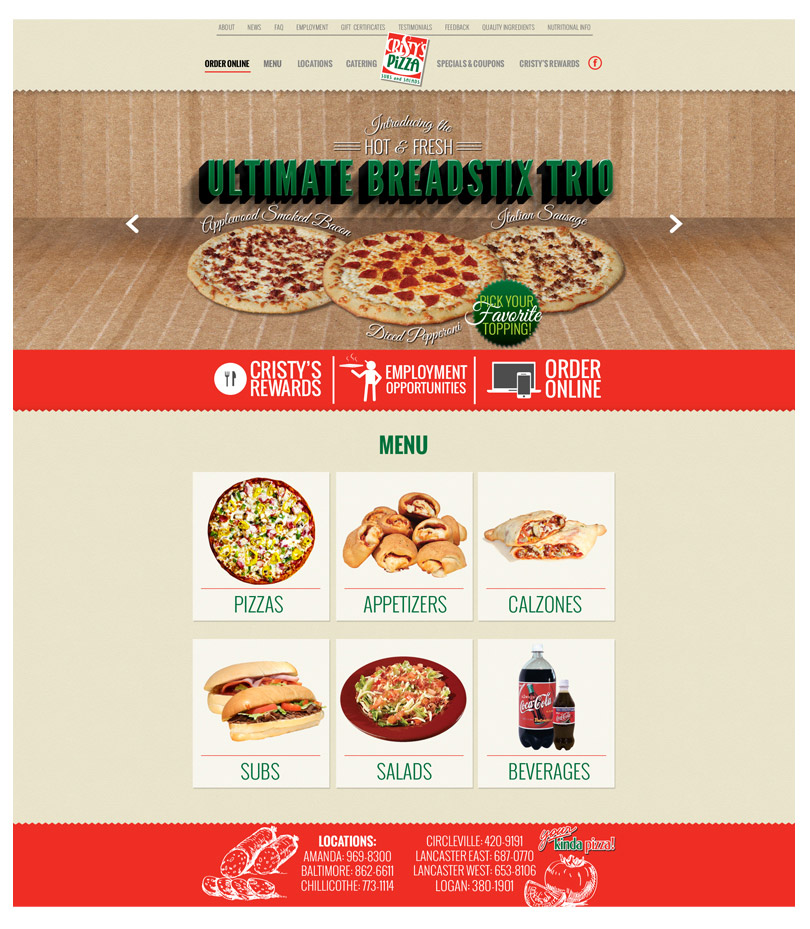Open Employment Opportunities banner button
Viewport: 810px width, 929px height.
click(x=404, y=380)
